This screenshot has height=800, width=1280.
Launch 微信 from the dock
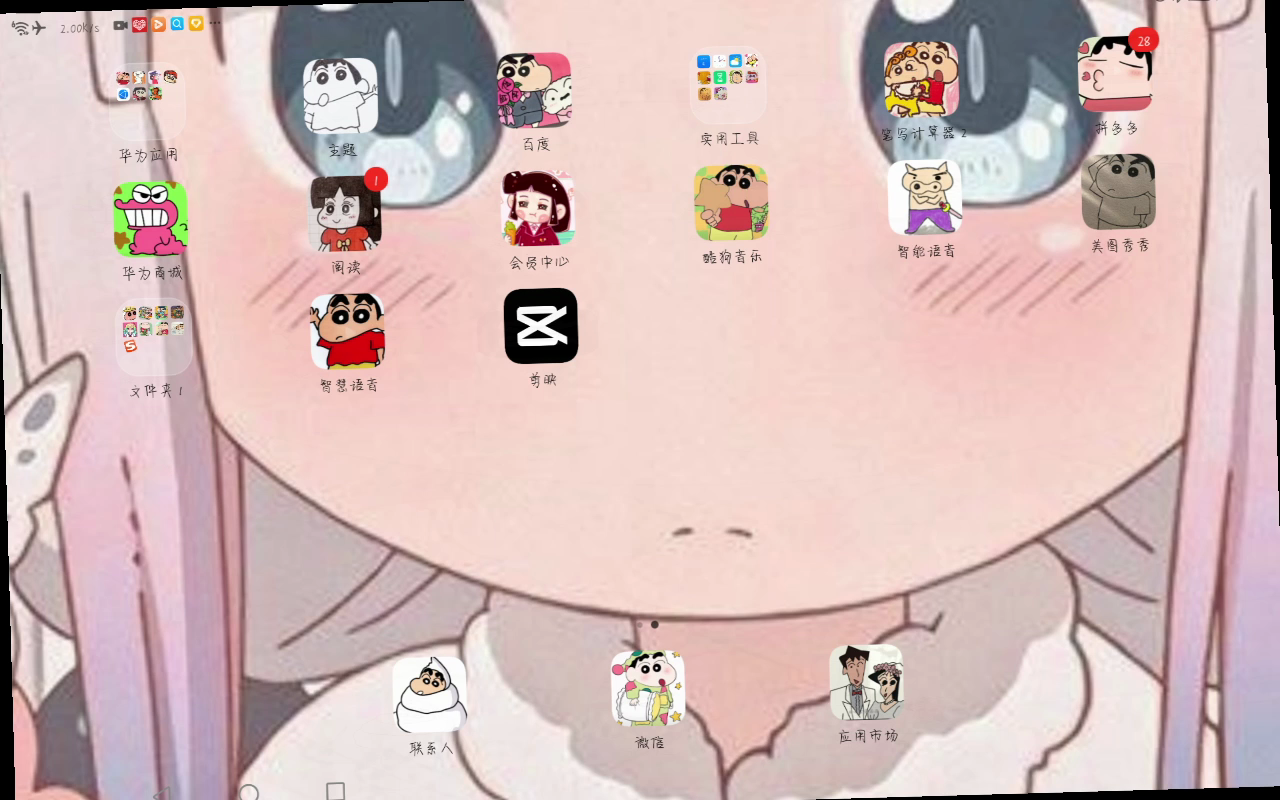pos(648,689)
